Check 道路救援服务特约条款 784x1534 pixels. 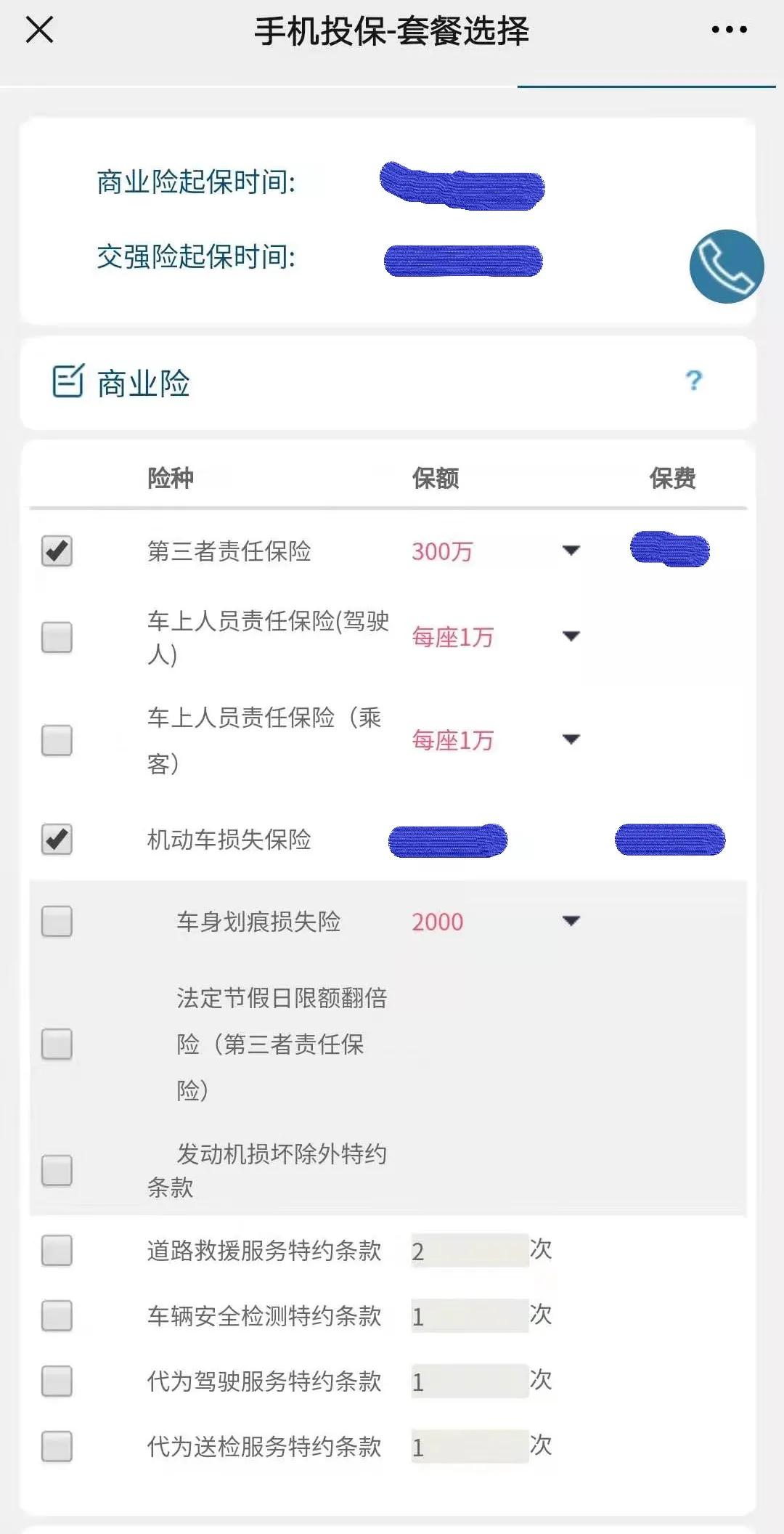(57, 1249)
